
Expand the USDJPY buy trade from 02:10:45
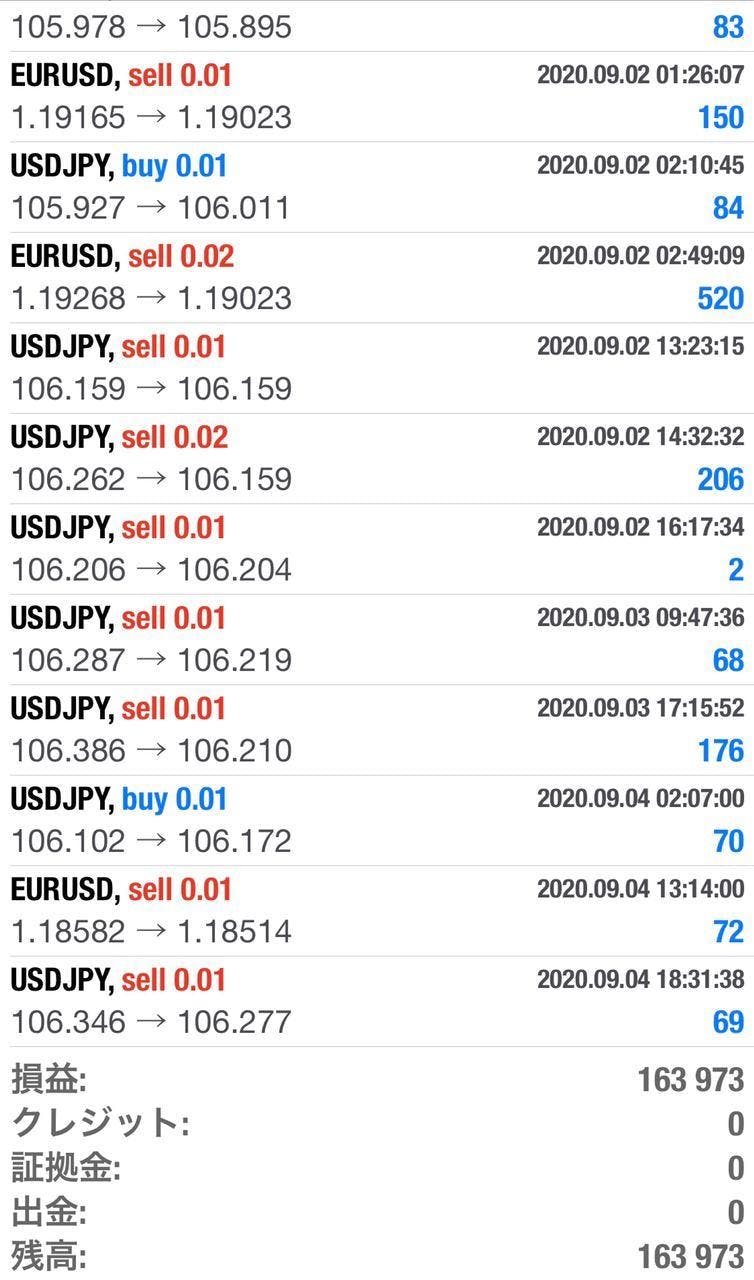(377, 187)
